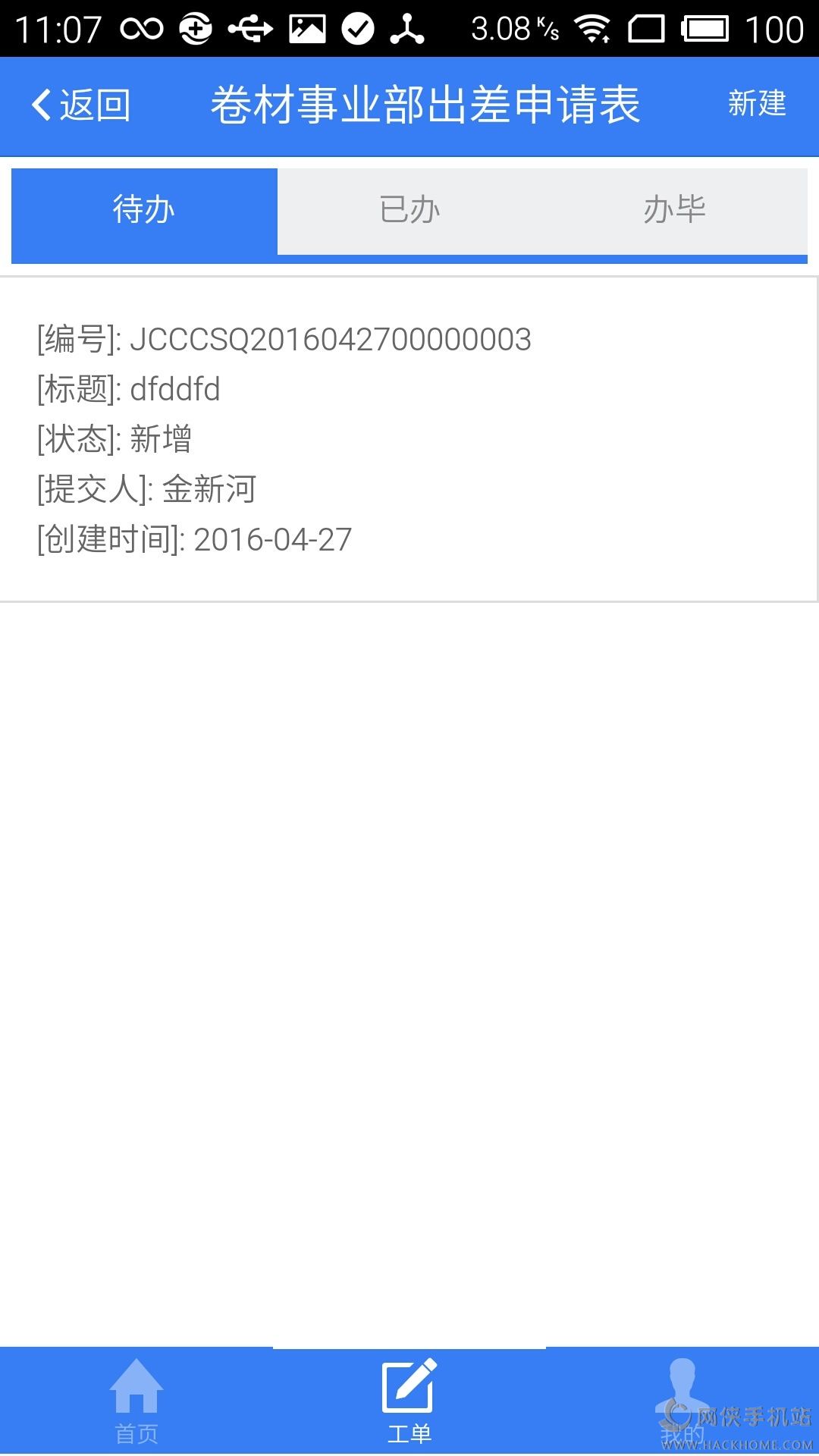Select the 待办 tab
The height and width of the screenshot is (1456, 819).
click(144, 210)
